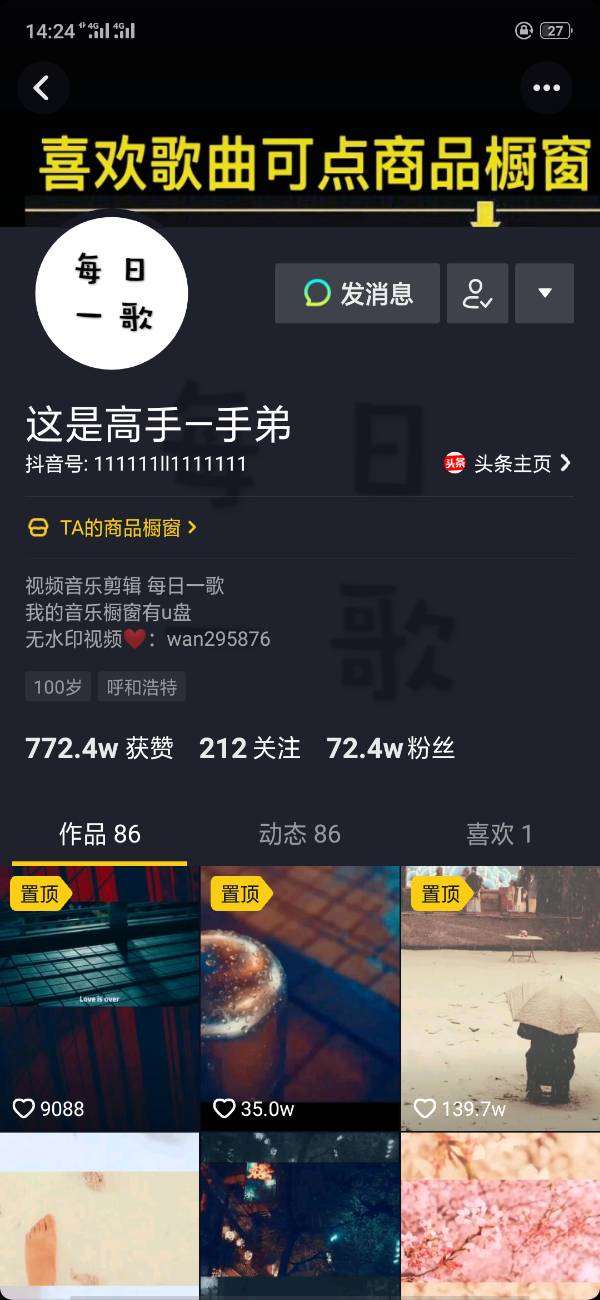600x1300 pixels.
Task: Open the 每日一歌 profile avatar
Action: [112, 293]
